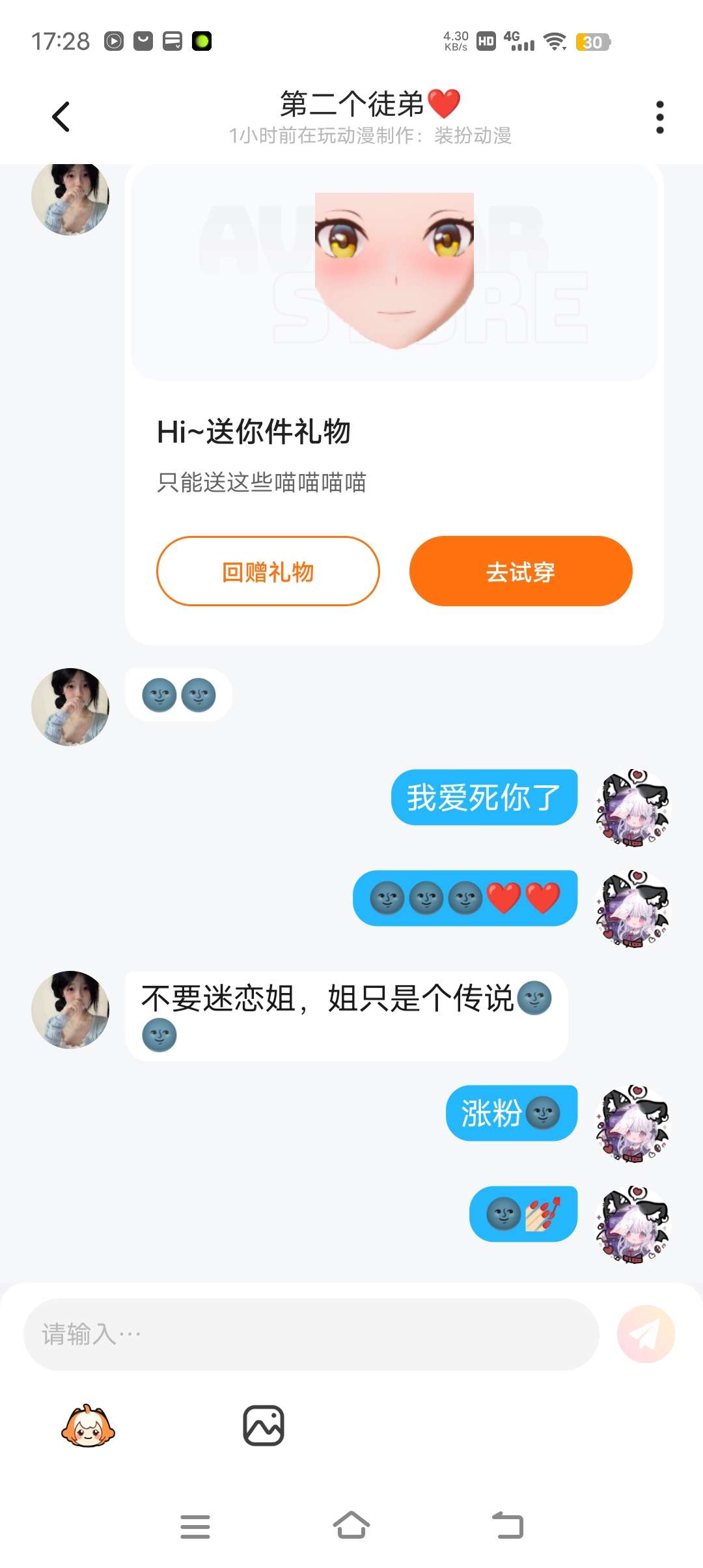The height and width of the screenshot is (1568, 703).
Task: Open the three-dot overflow menu
Action: [x=659, y=117]
